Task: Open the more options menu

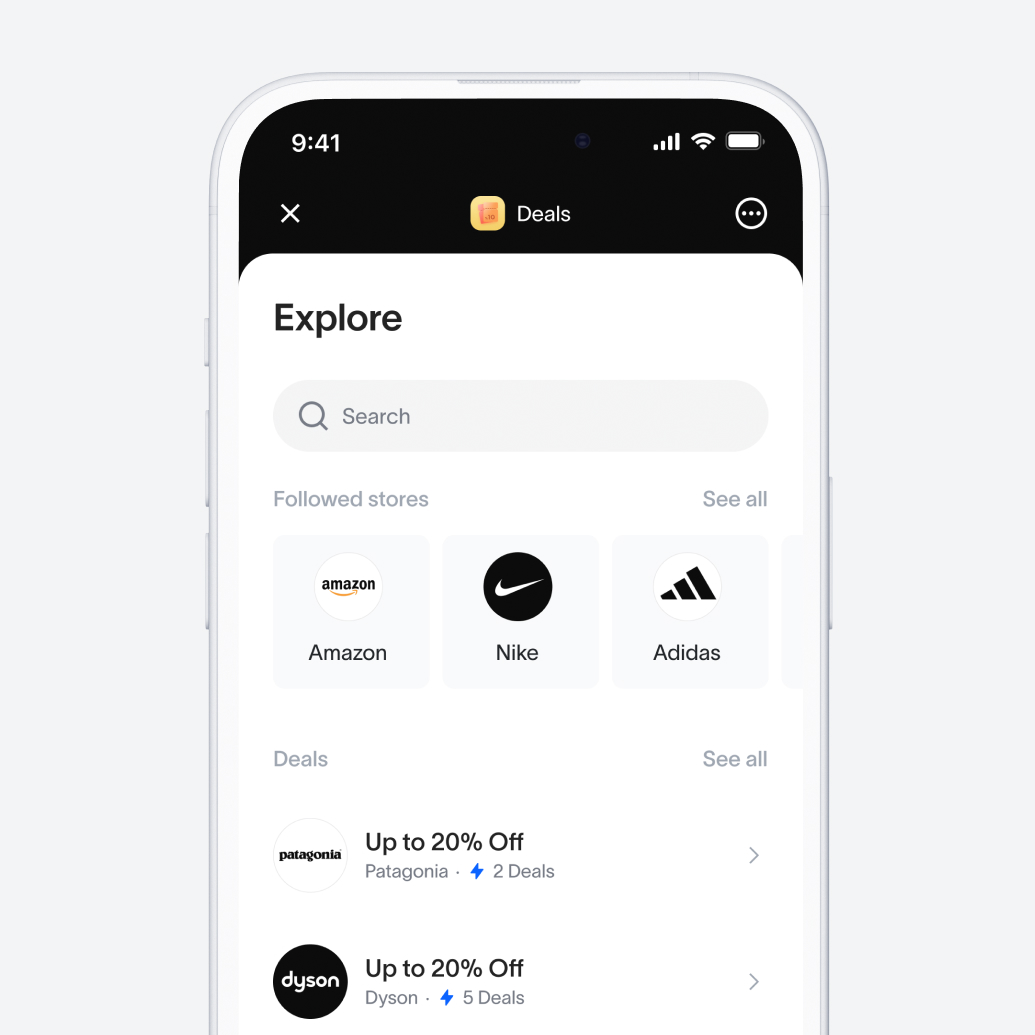Action: [750, 213]
